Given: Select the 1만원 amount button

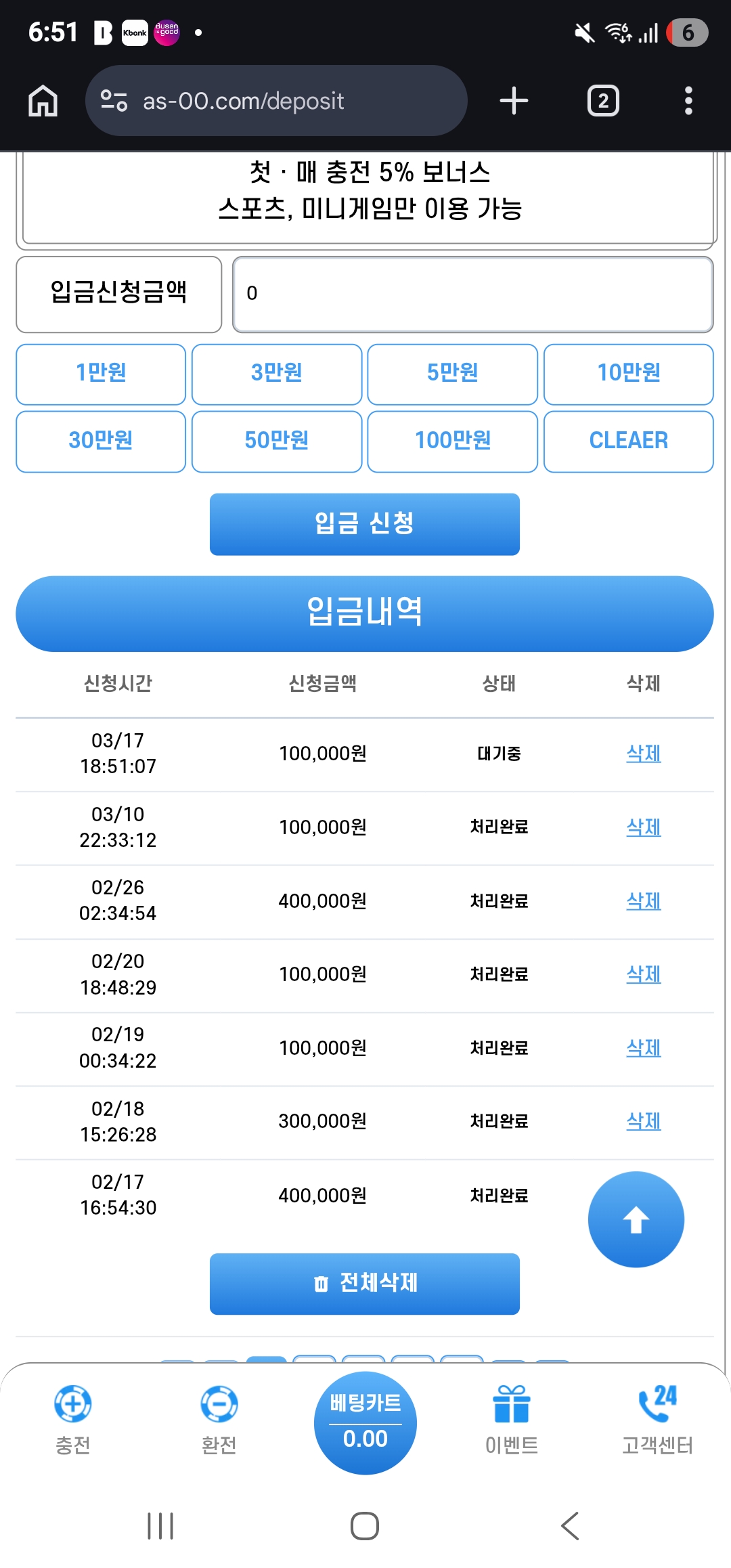Looking at the screenshot, I should click(101, 374).
